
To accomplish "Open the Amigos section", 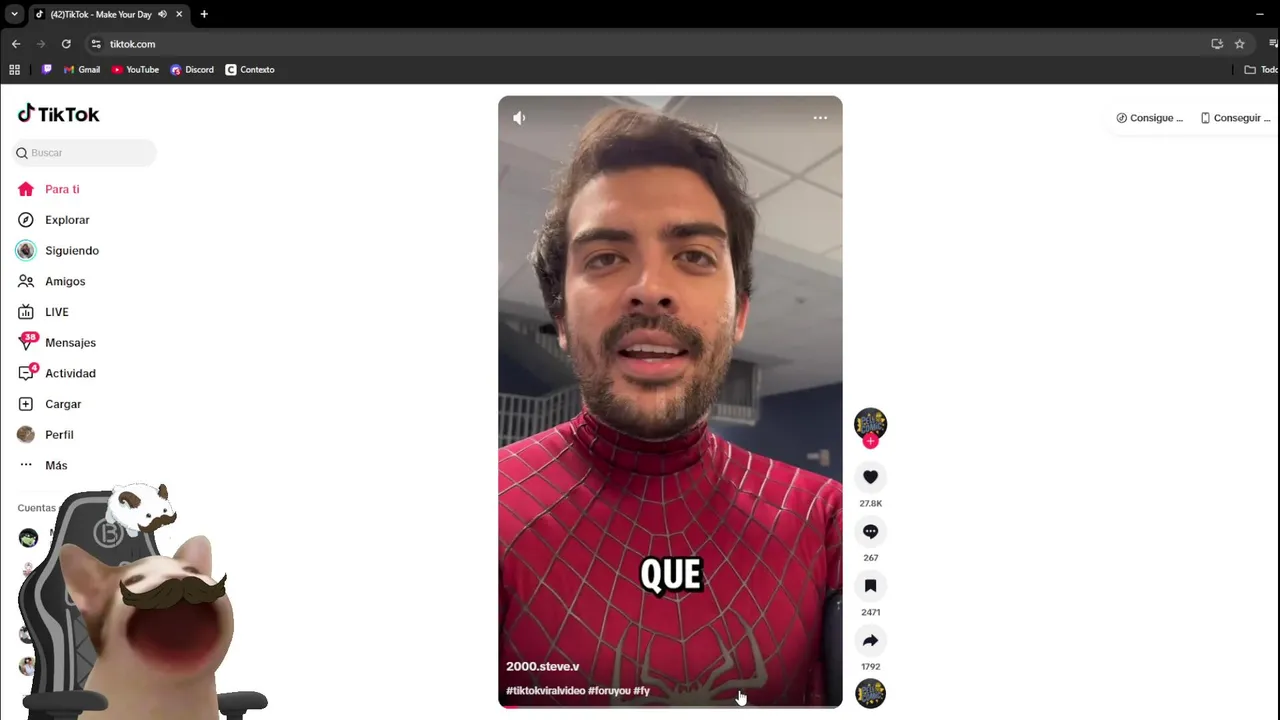I will [64, 282].
